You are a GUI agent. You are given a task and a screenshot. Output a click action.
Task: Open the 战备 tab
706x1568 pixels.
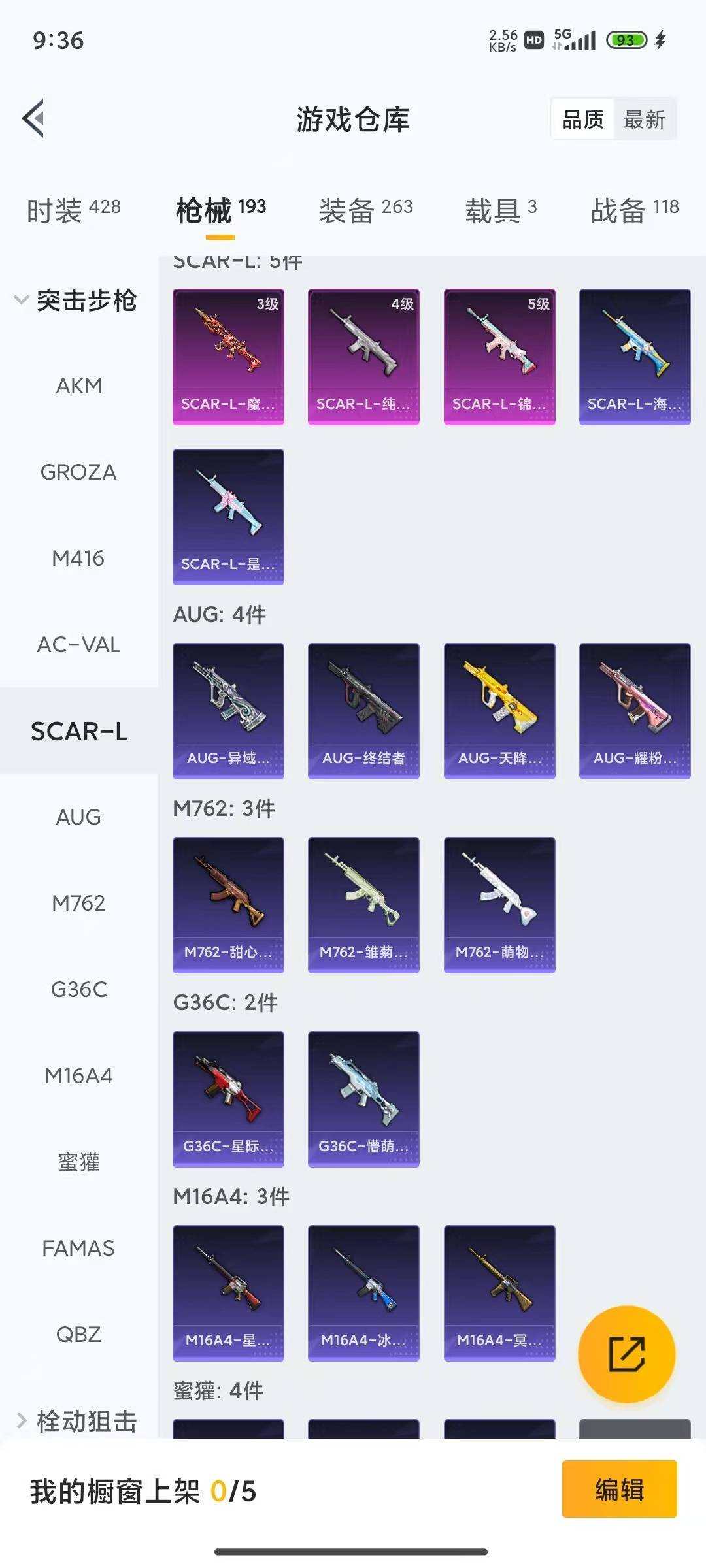[x=635, y=210]
